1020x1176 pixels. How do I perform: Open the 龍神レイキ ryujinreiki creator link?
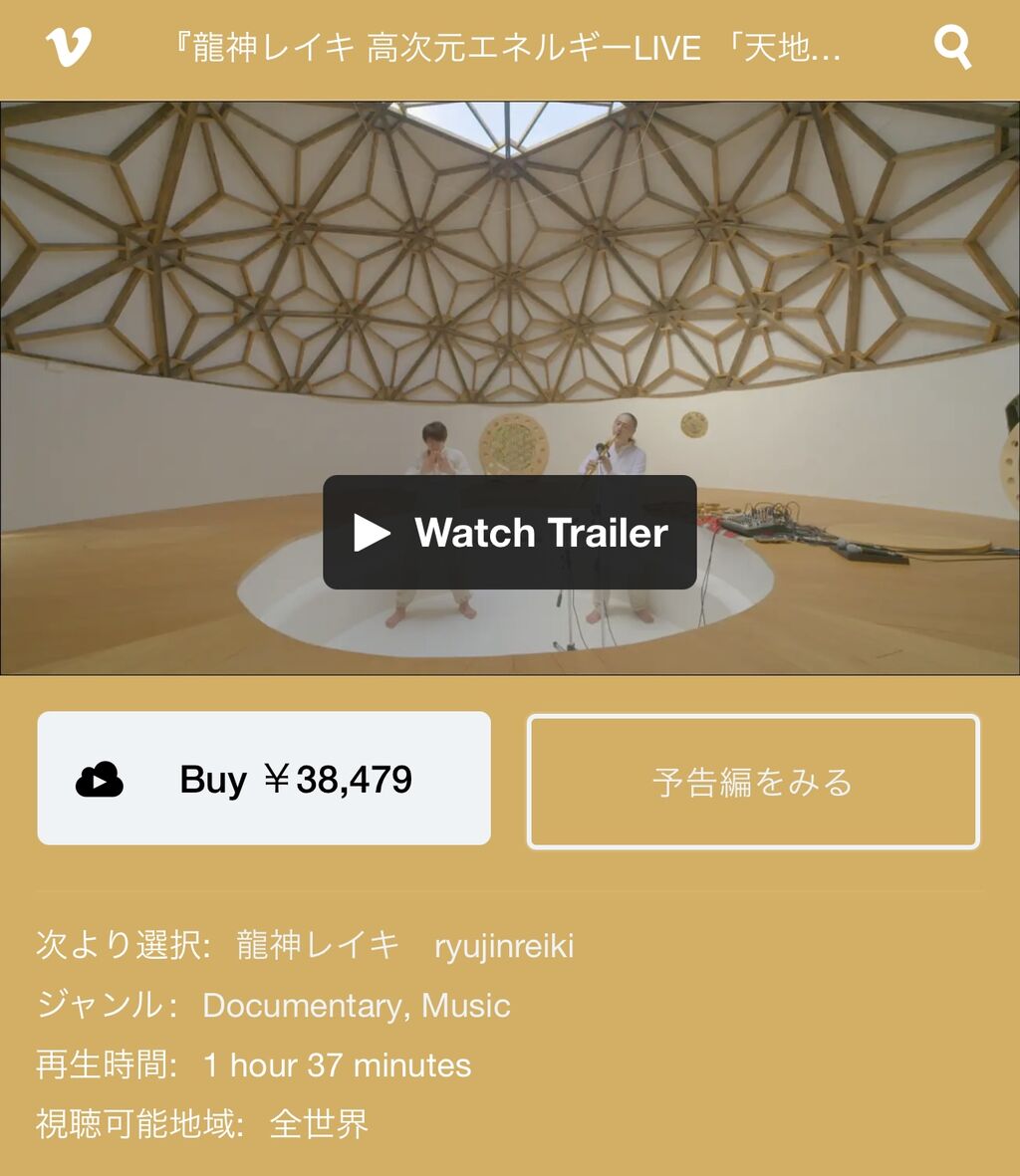(405, 945)
